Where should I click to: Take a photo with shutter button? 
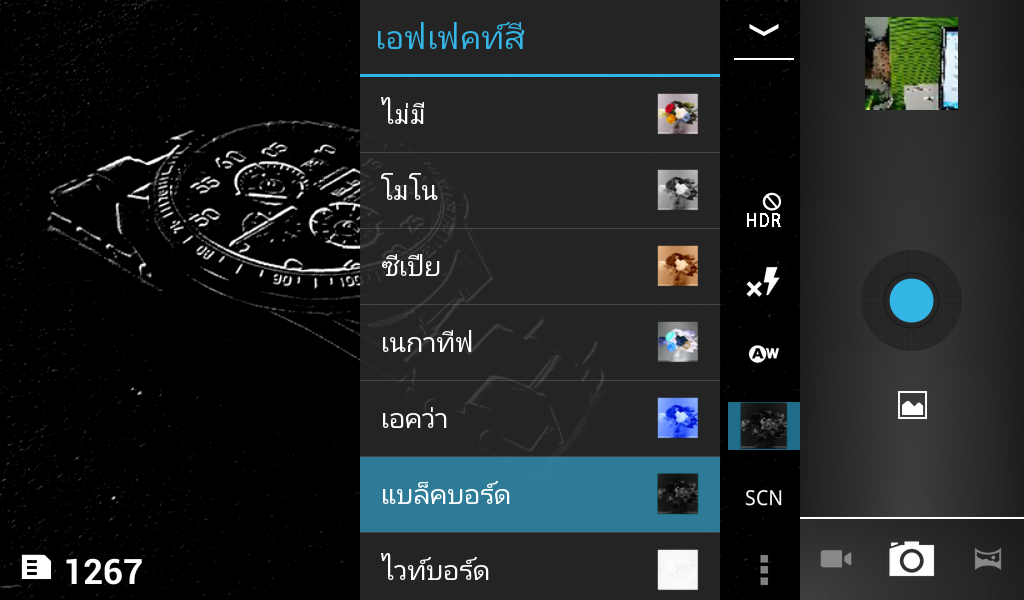[911, 300]
